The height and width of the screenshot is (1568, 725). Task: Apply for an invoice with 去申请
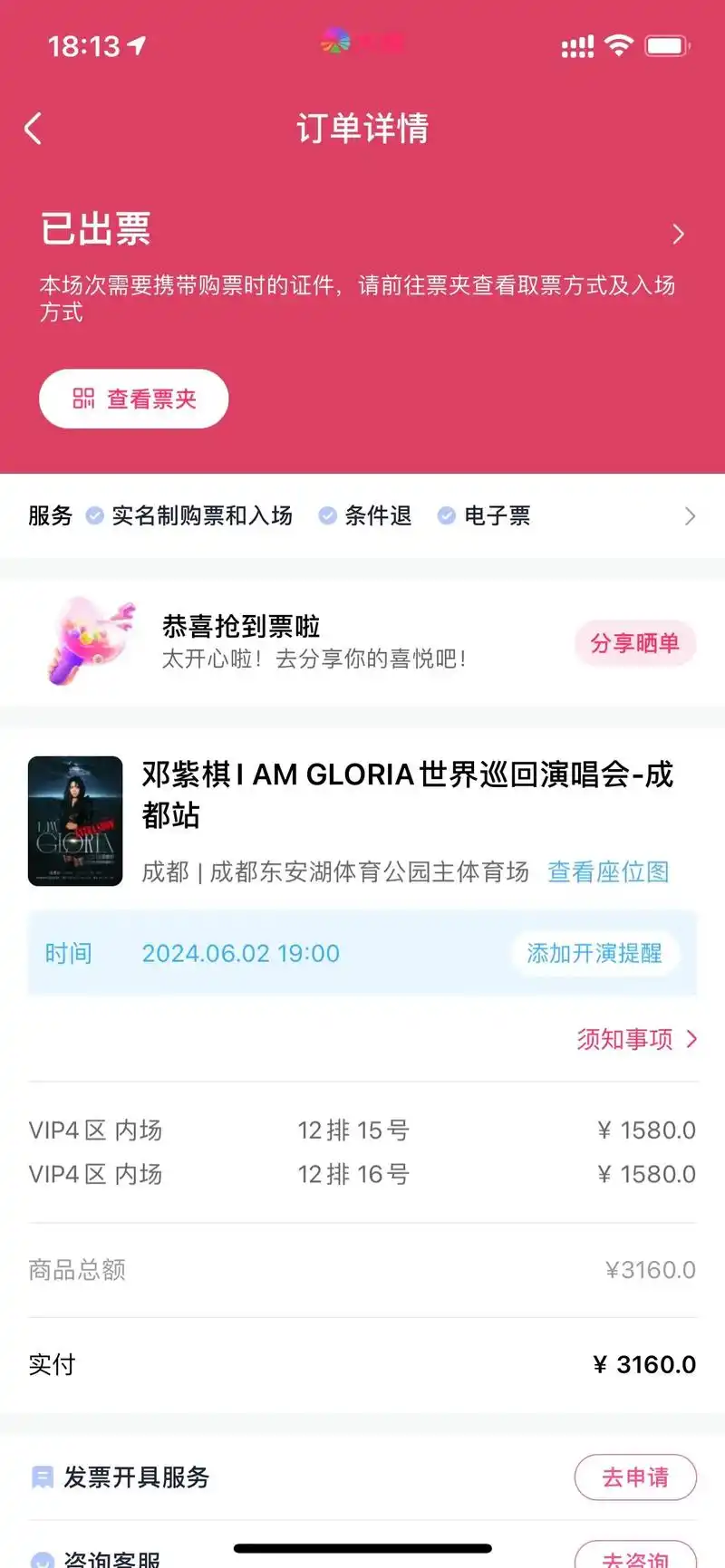(x=635, y=1477)
